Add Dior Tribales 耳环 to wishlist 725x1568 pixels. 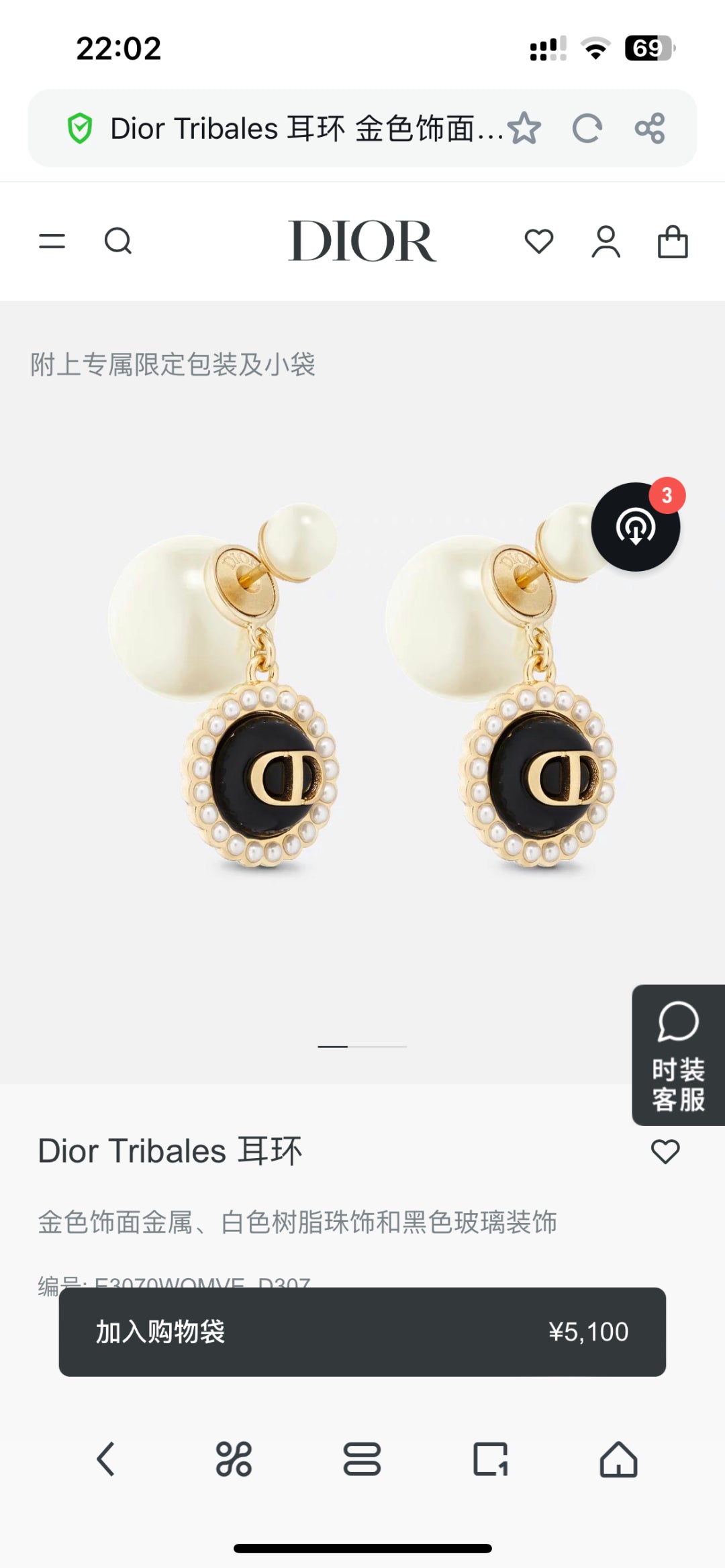[665, 1151]
